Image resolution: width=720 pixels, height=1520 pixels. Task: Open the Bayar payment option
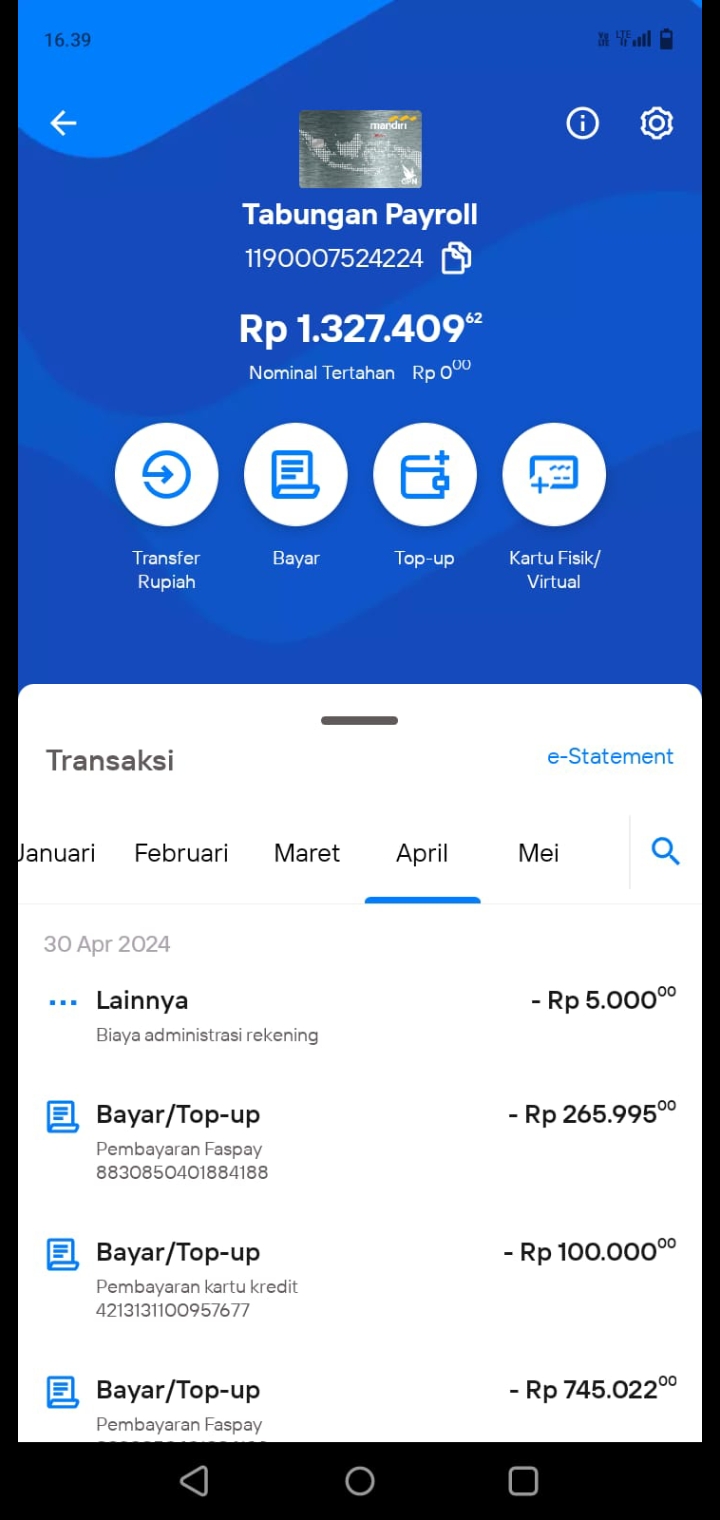296,474
